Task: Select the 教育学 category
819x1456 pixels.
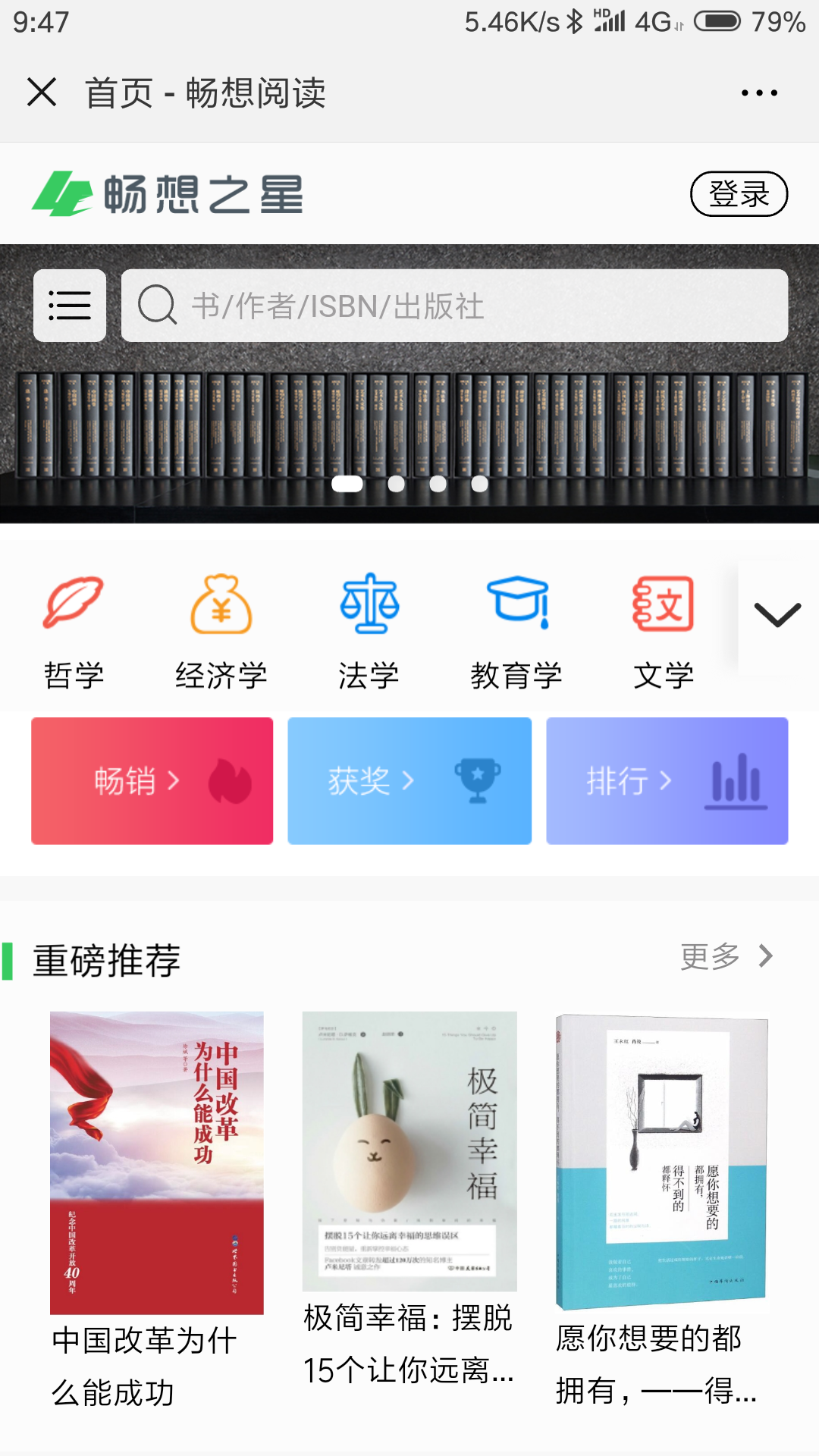Action: pyautogui.click(x=516, y=631)
